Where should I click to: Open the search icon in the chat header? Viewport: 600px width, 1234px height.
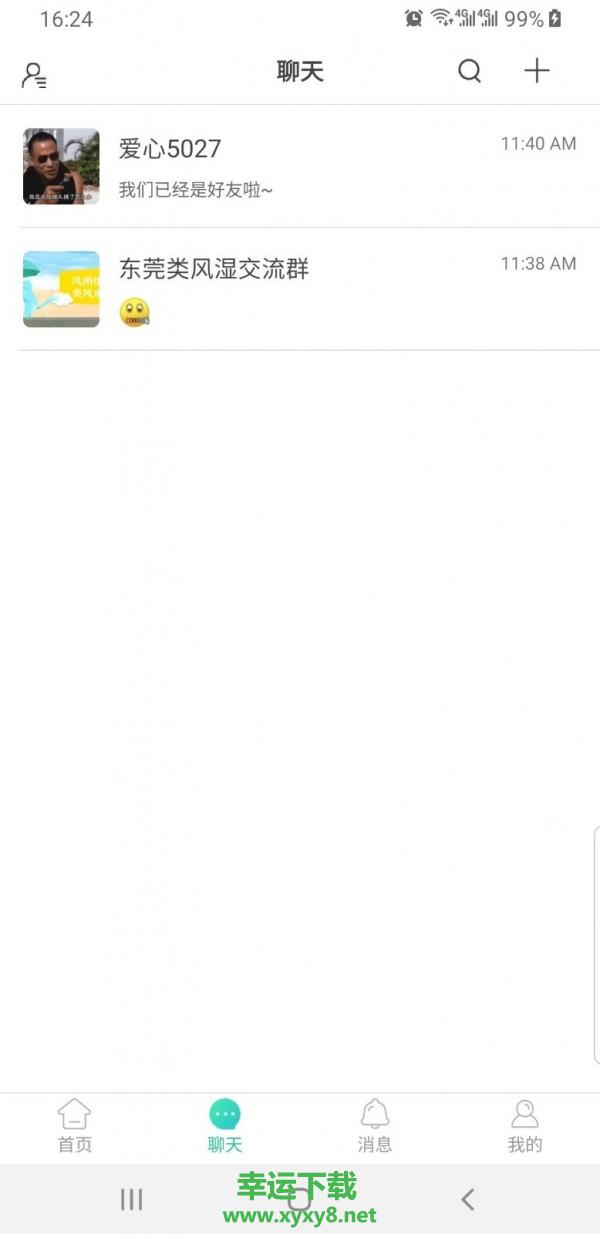point(469,71)
